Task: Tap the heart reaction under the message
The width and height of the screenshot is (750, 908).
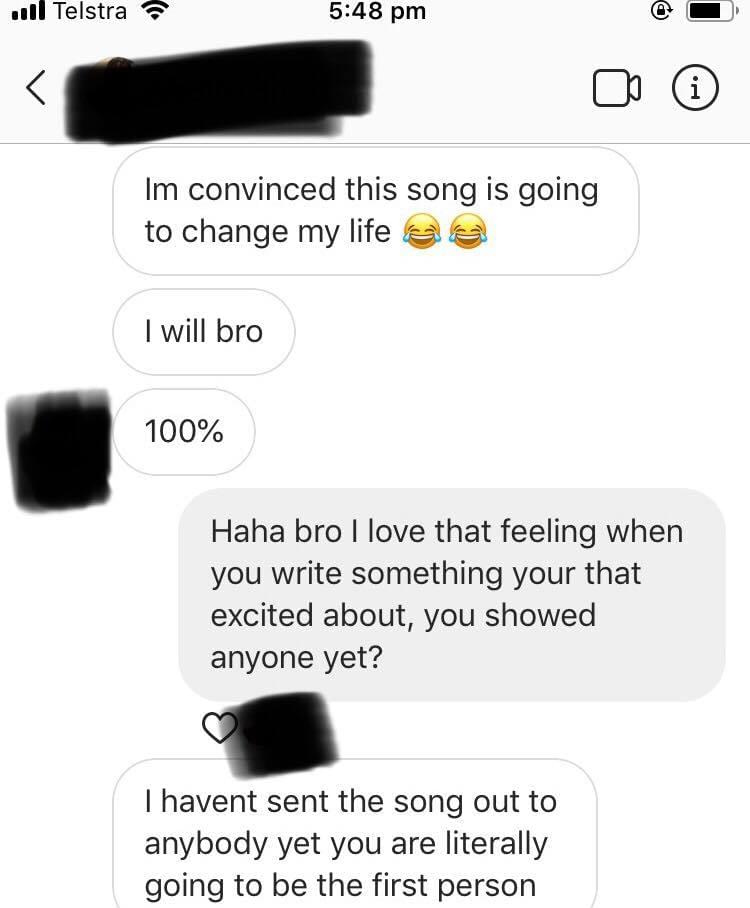Action: (219, 728)
